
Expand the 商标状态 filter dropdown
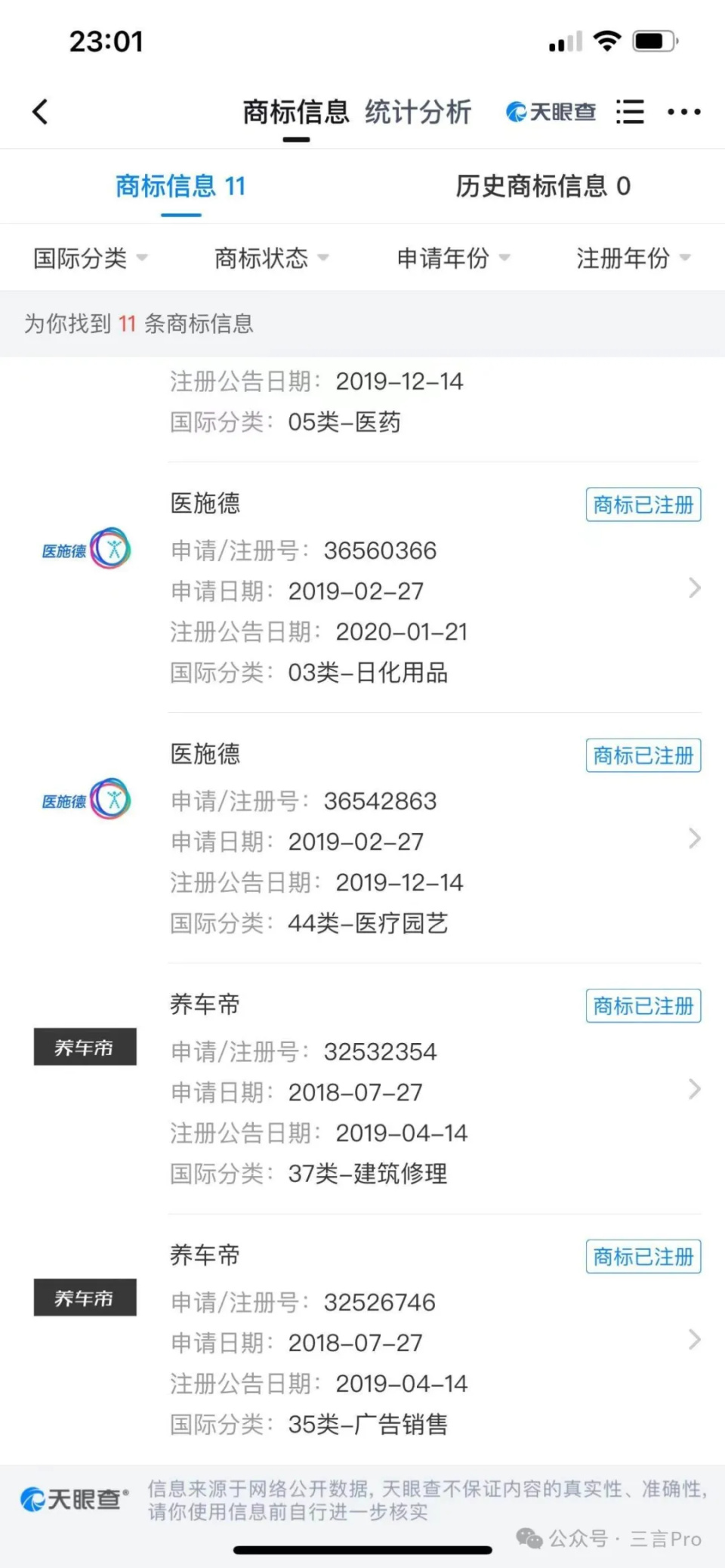(271, 258)
